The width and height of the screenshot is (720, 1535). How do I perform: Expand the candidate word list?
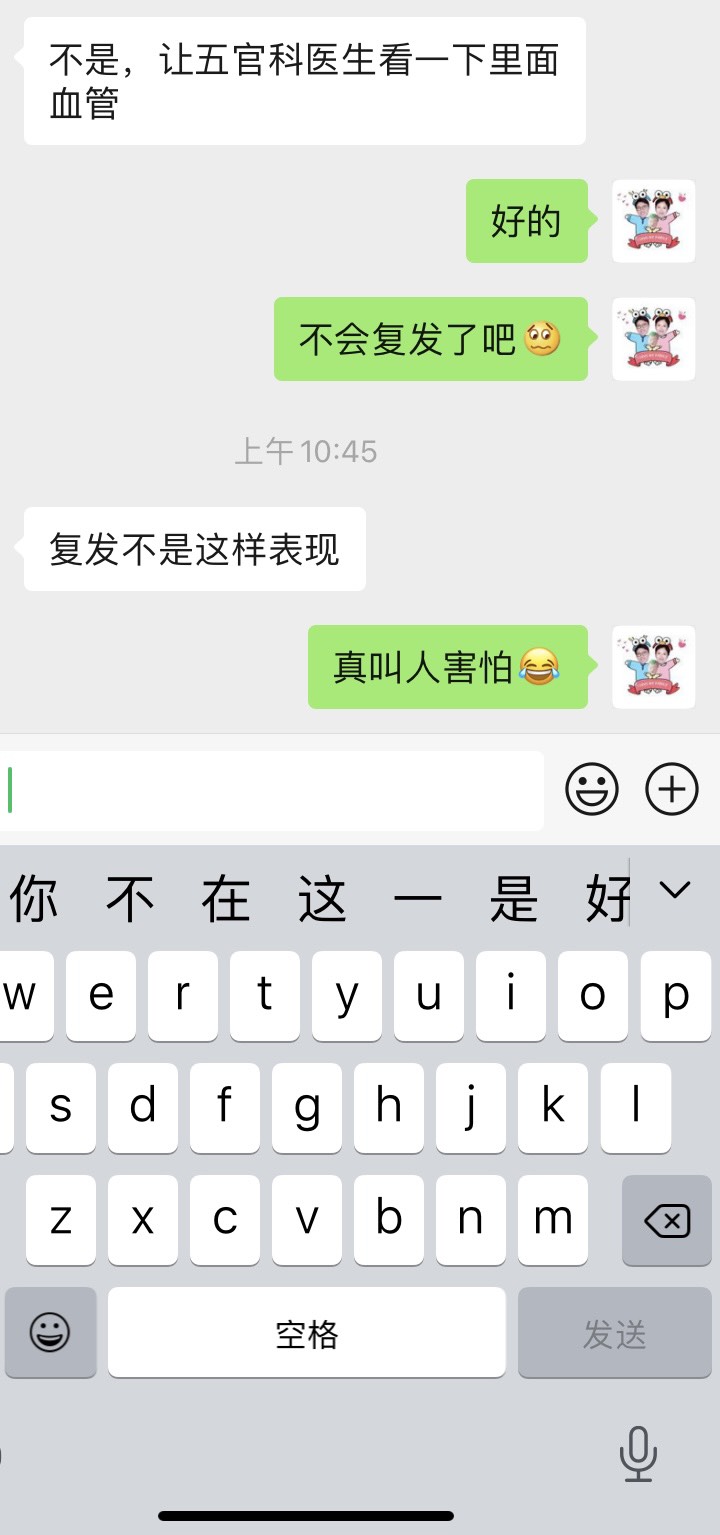tap(676, 889)
